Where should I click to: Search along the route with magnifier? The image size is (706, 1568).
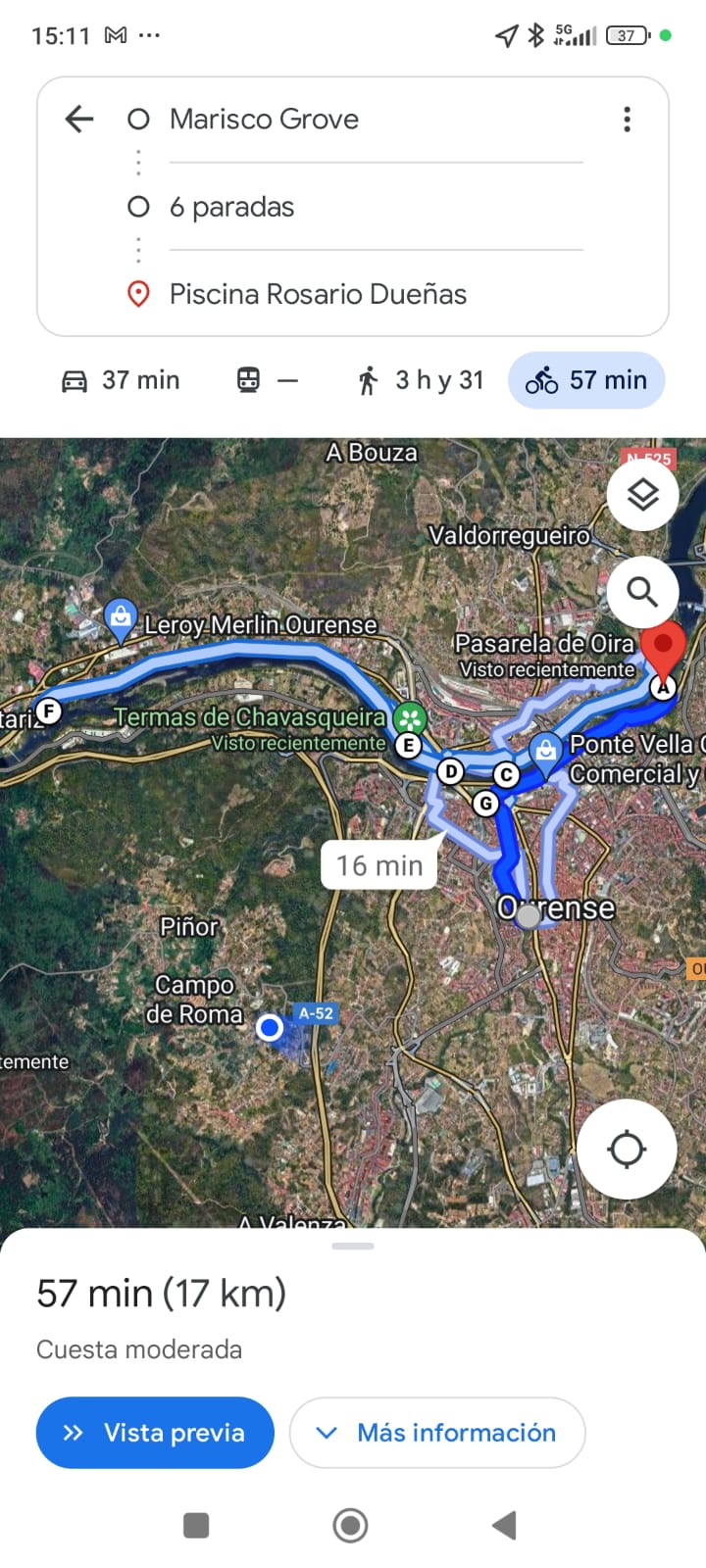click(x=642, y=592)
